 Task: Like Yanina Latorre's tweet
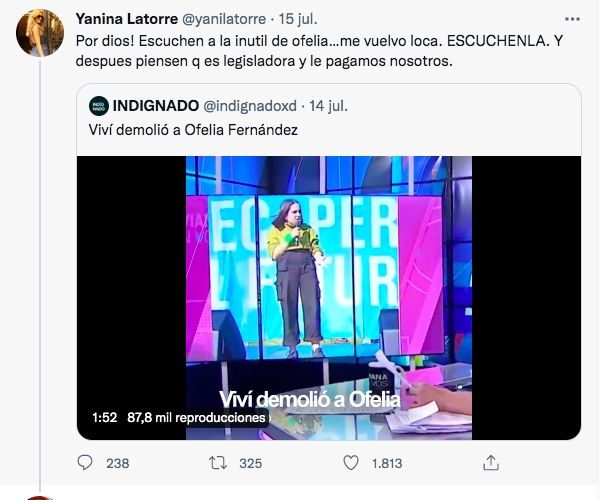coord(351,463)
